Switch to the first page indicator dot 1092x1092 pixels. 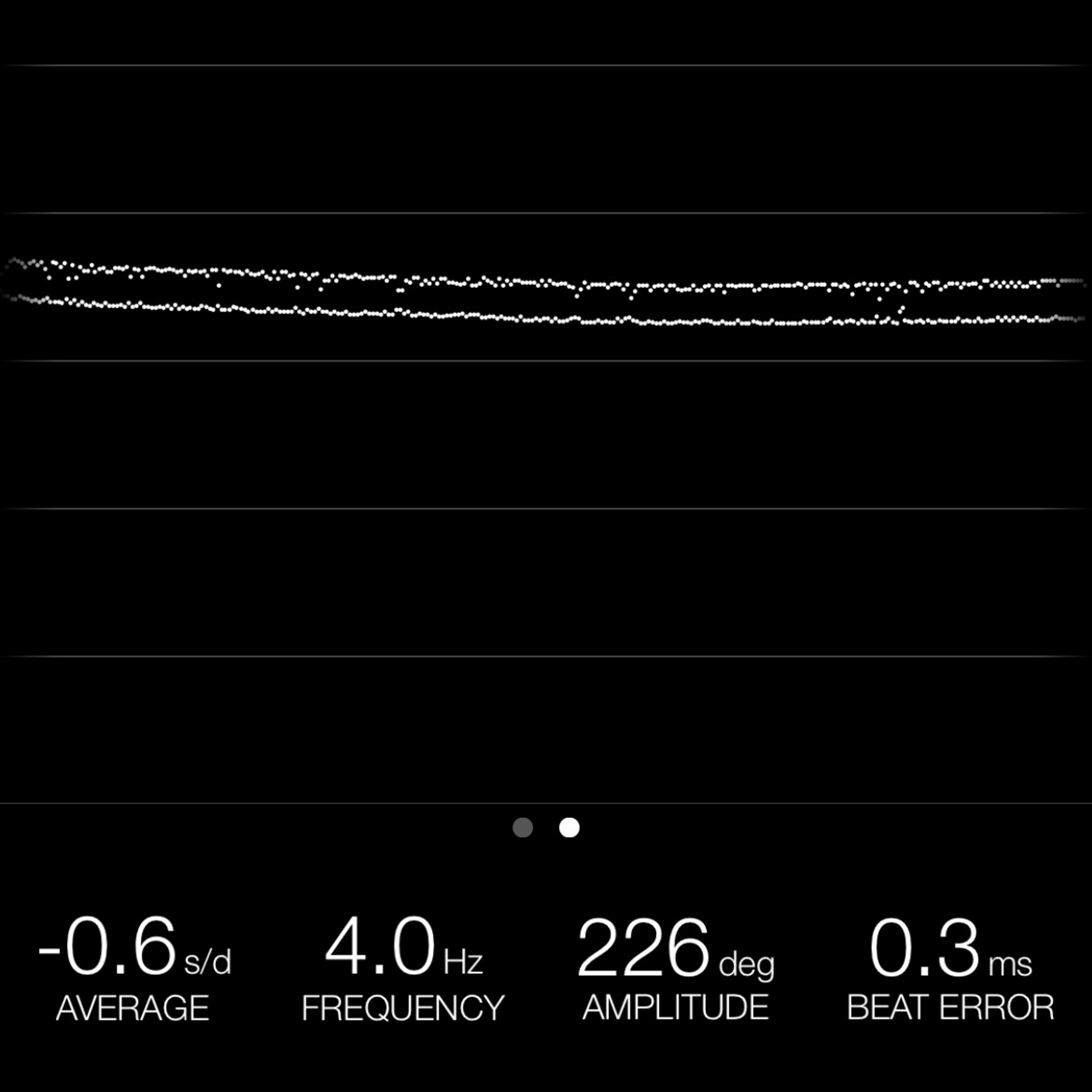pos(522,828)
